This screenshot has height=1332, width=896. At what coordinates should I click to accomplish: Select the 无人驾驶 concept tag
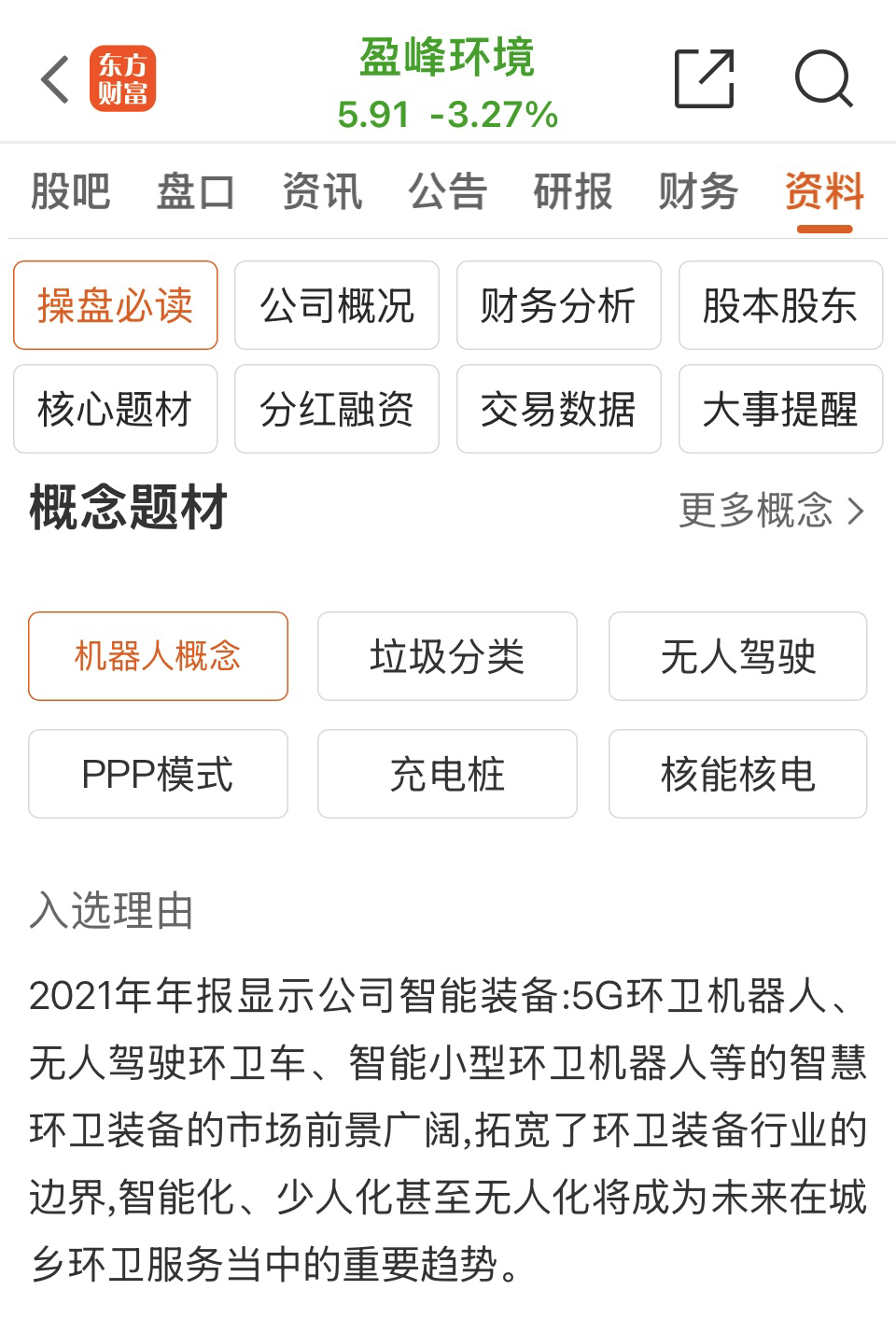pos(737,656)
